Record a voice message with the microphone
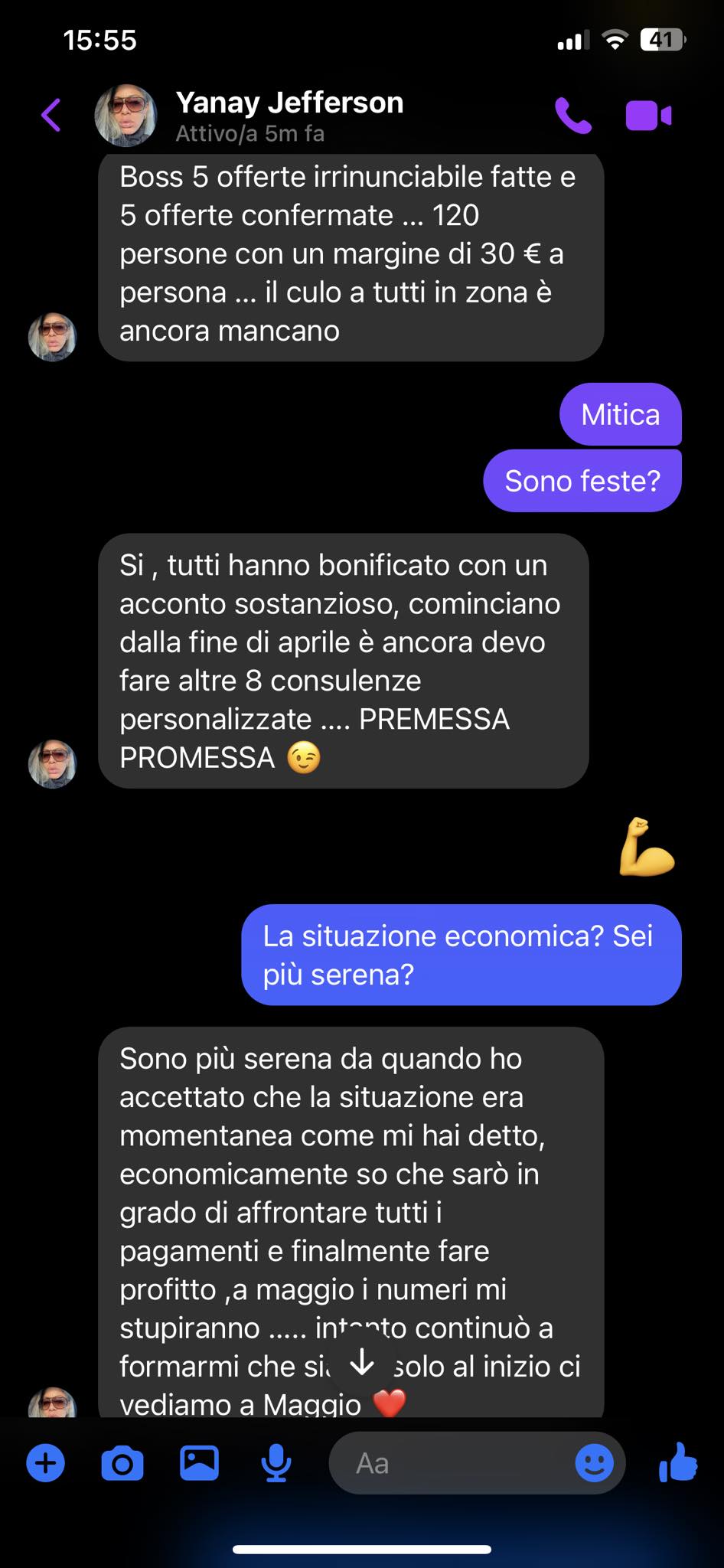 coord(276,1463)
